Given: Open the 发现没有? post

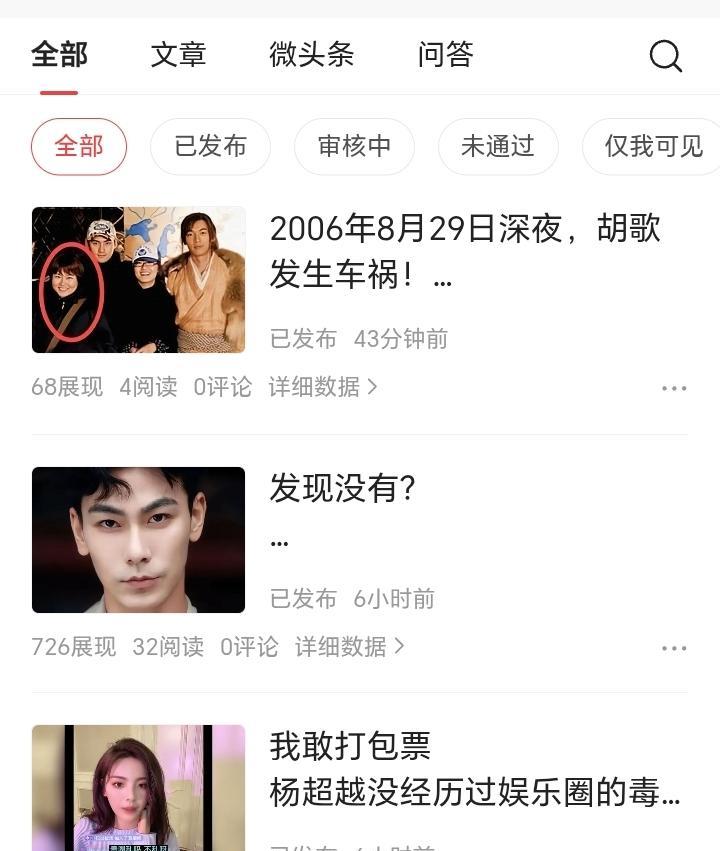Looking at the screenshot, I should tap(342, 489).
